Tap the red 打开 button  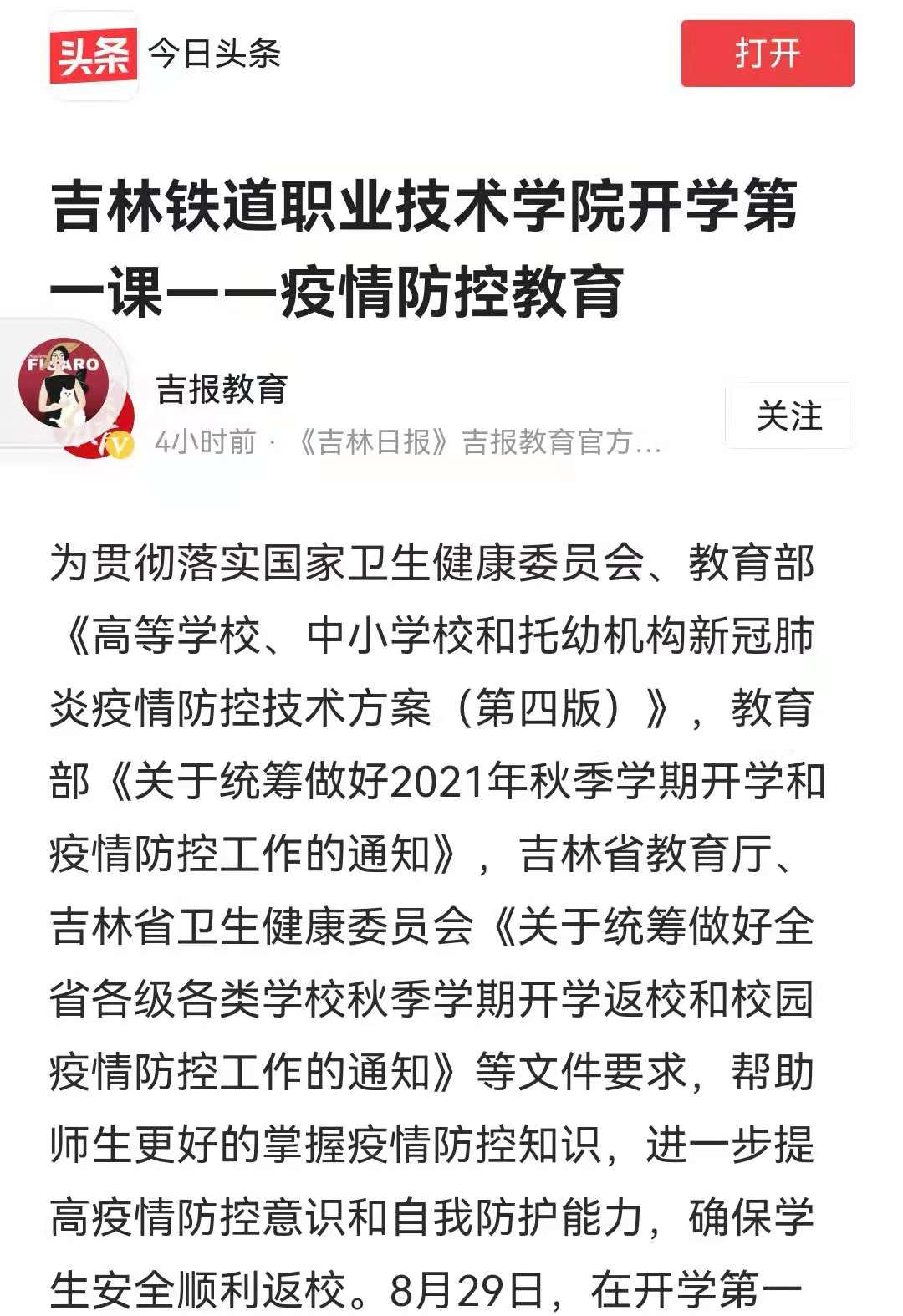point(767,54)
